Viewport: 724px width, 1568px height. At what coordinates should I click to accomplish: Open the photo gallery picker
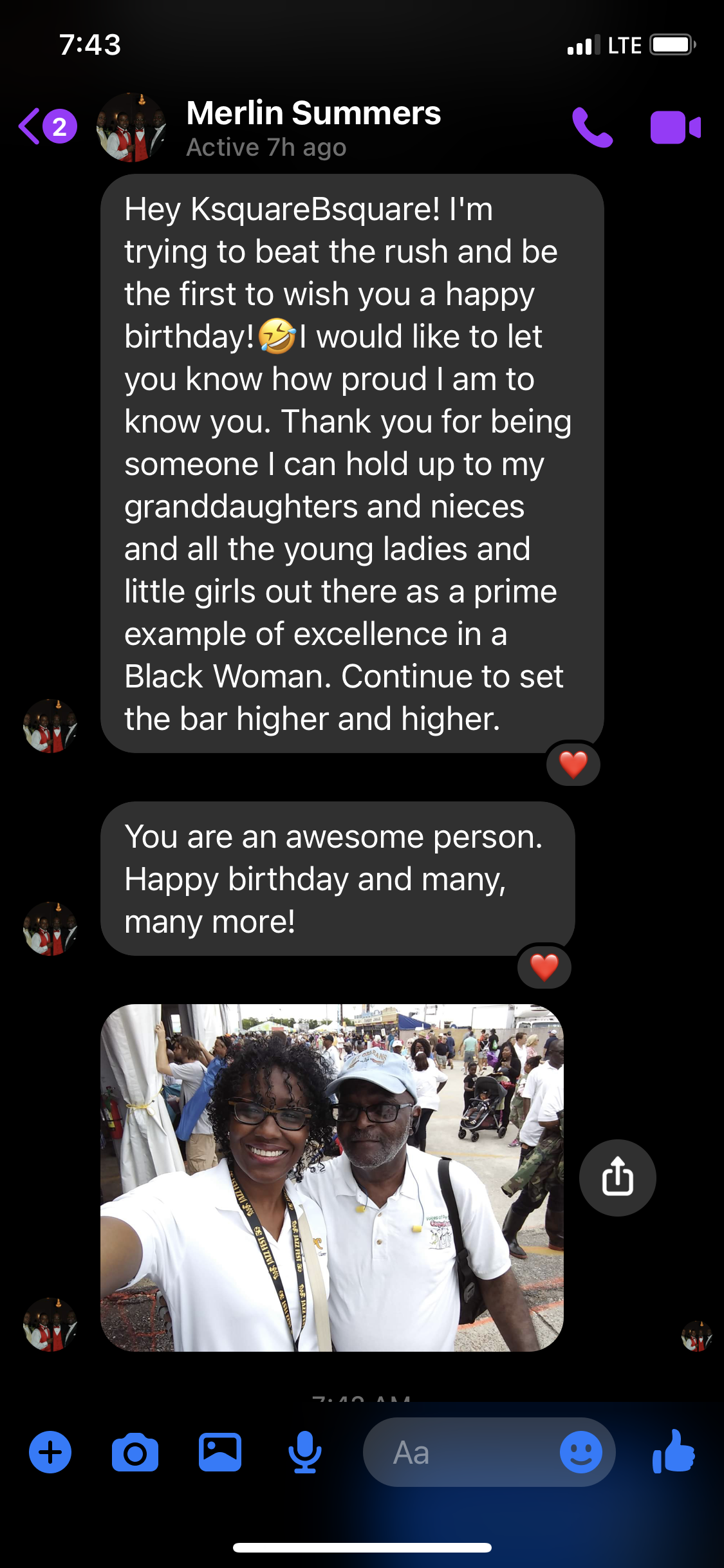pyautogui.click(x=220, y=1452)
